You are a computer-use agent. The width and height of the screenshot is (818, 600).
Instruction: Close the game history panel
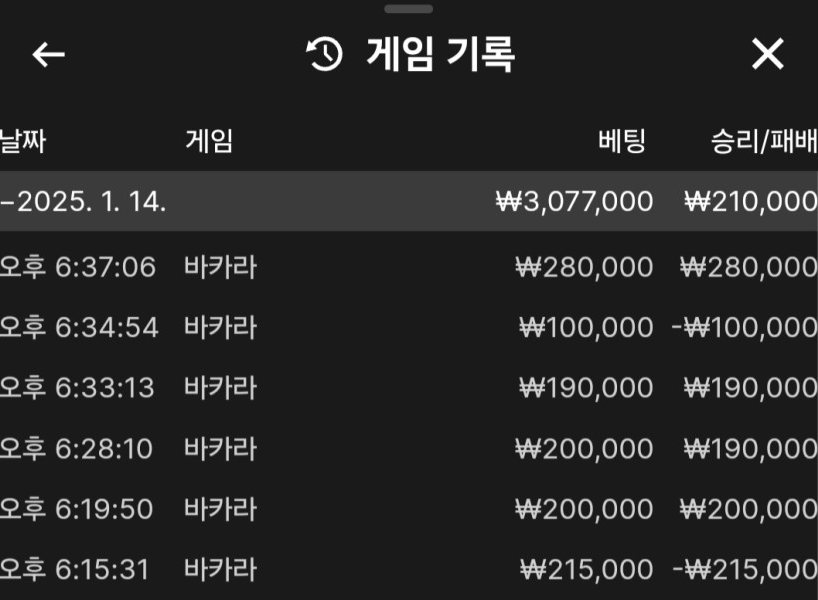click(767, 54)
